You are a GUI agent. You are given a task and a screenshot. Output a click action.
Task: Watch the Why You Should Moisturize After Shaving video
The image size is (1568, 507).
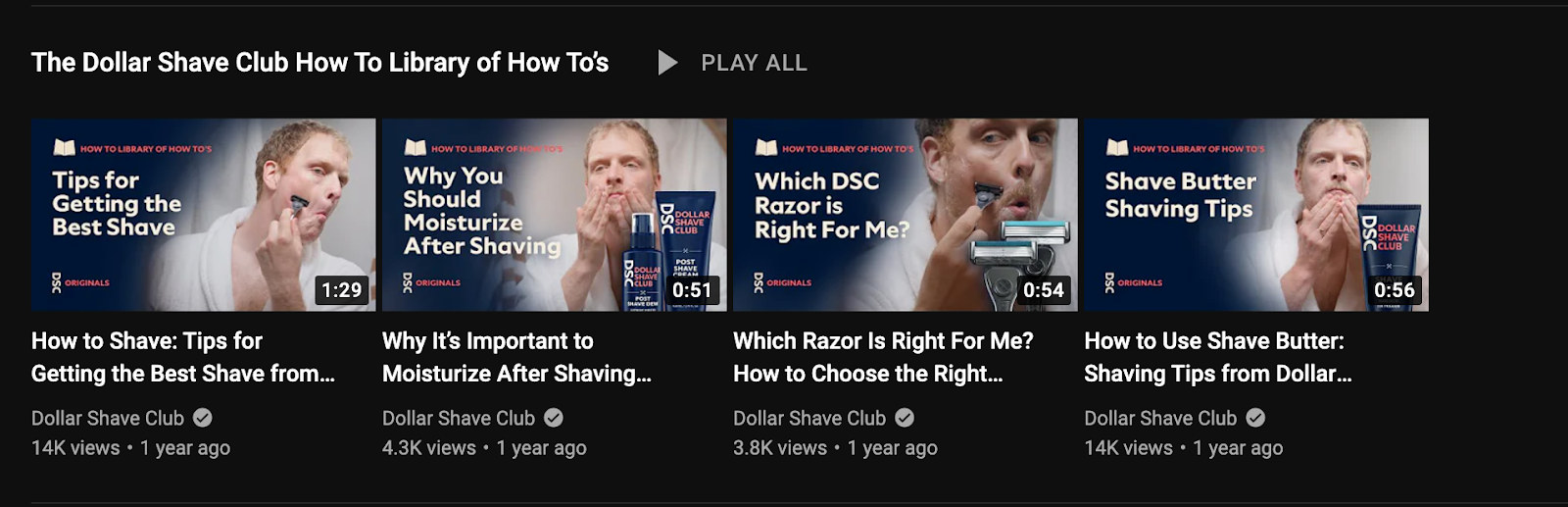[554, 215]
